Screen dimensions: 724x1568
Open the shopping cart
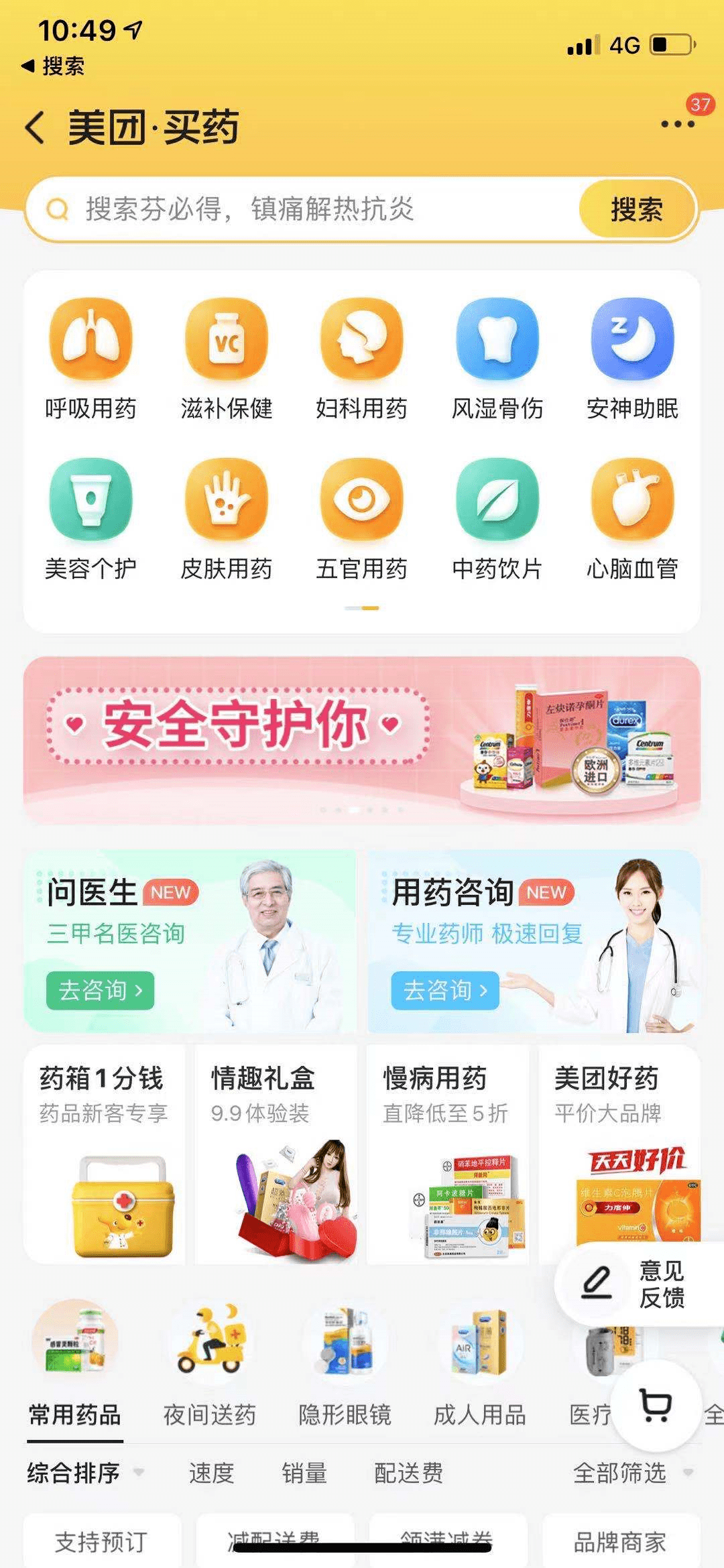[656, 1406]
